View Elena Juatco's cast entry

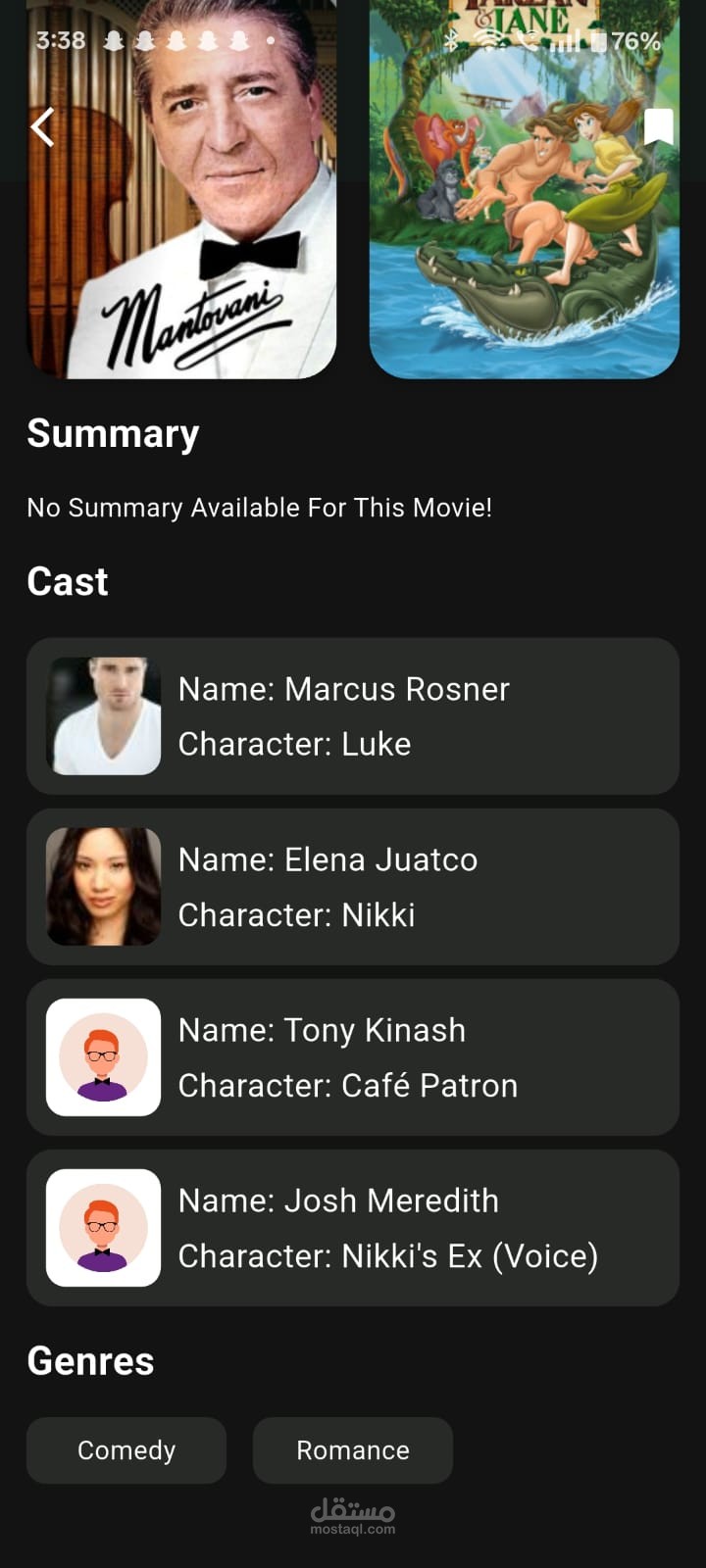353,887
